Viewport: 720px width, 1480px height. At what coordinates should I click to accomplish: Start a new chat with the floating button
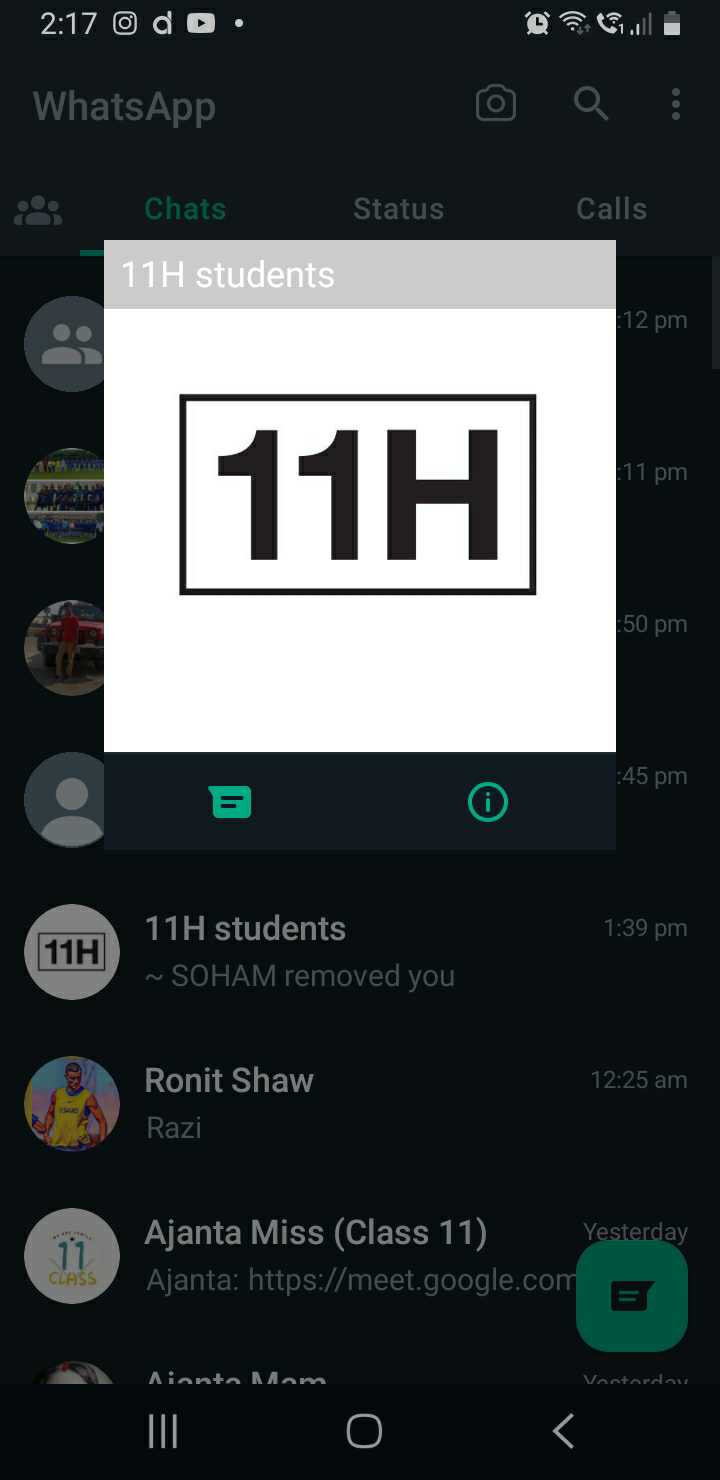pos(632,1296)
